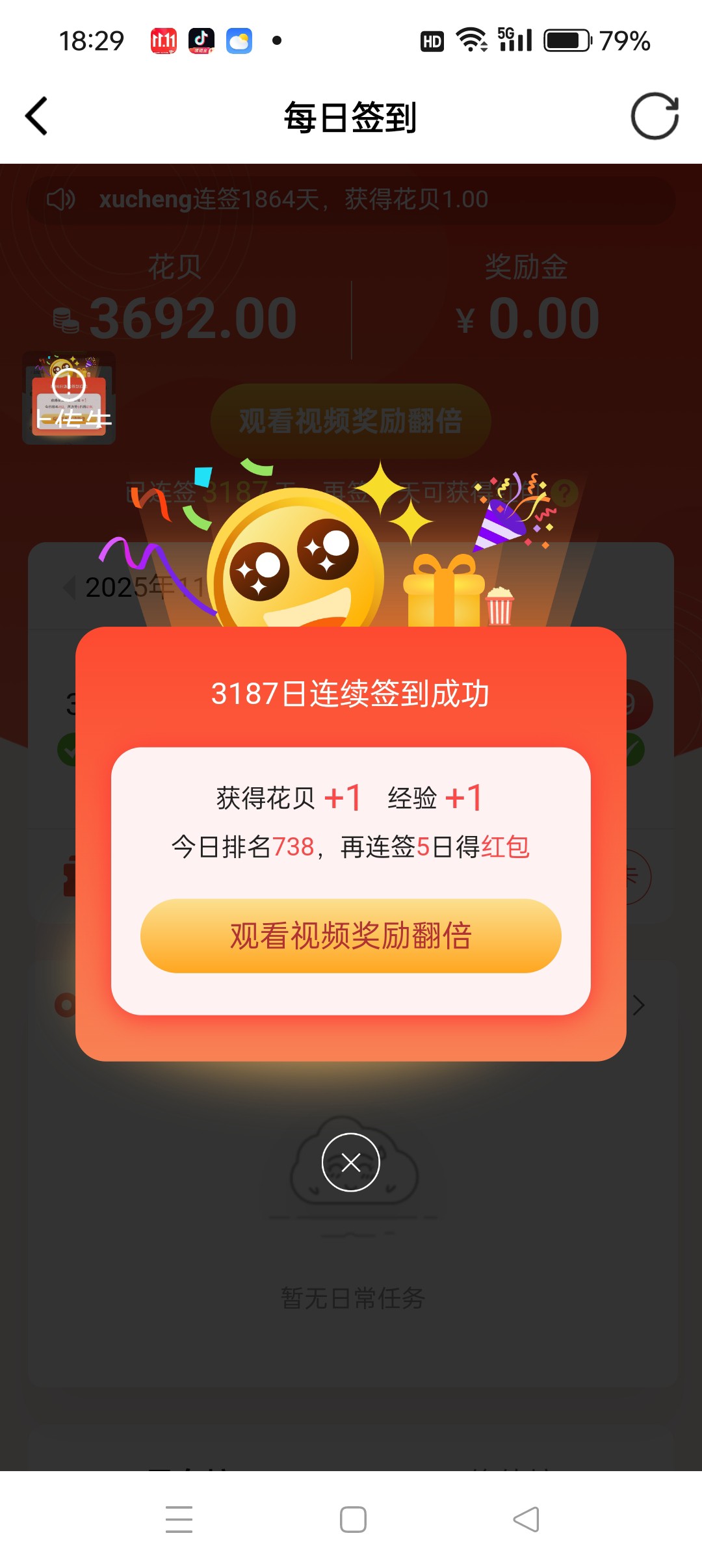Tap the system home button
Screen dimensions: 702x1568
[x=353, y=1519]
